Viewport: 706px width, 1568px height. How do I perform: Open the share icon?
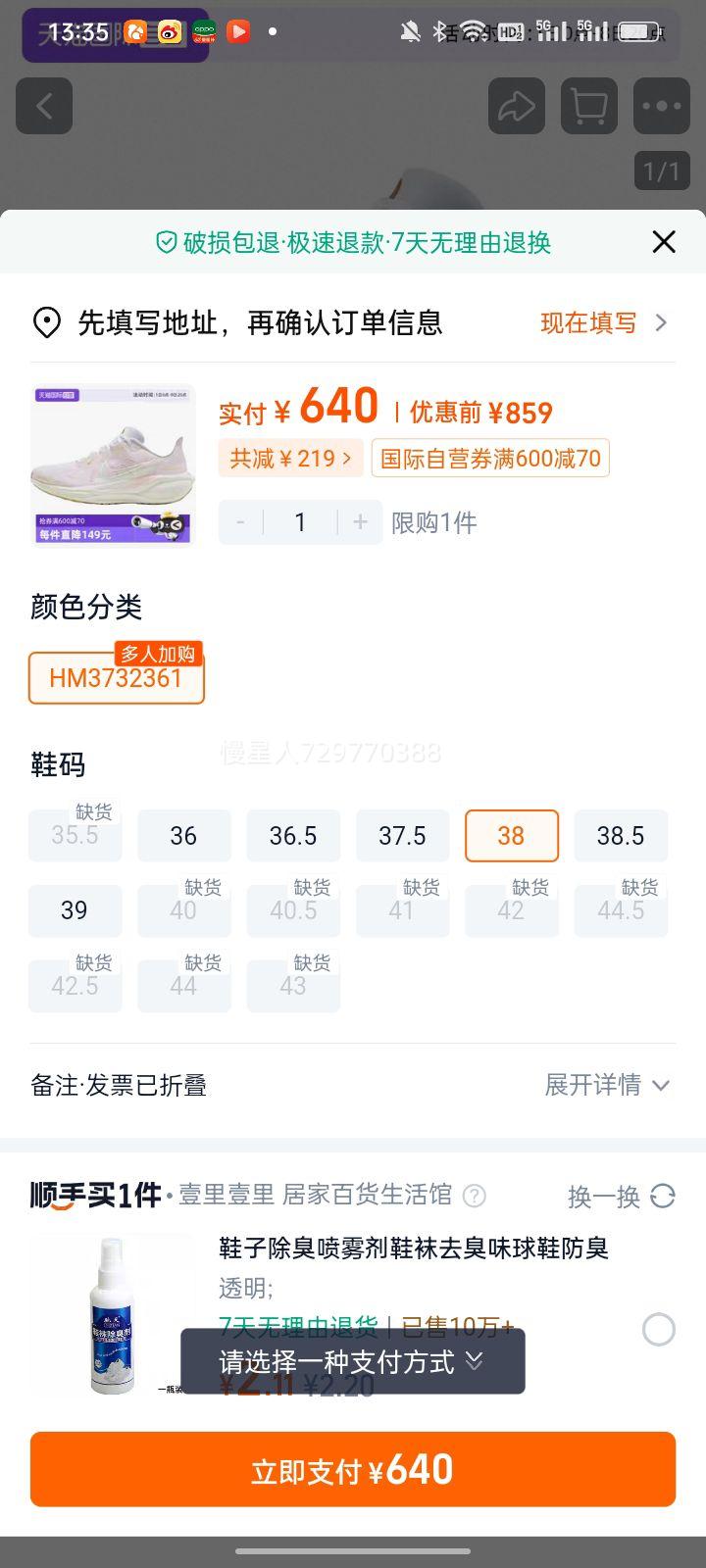pos(517,106)
